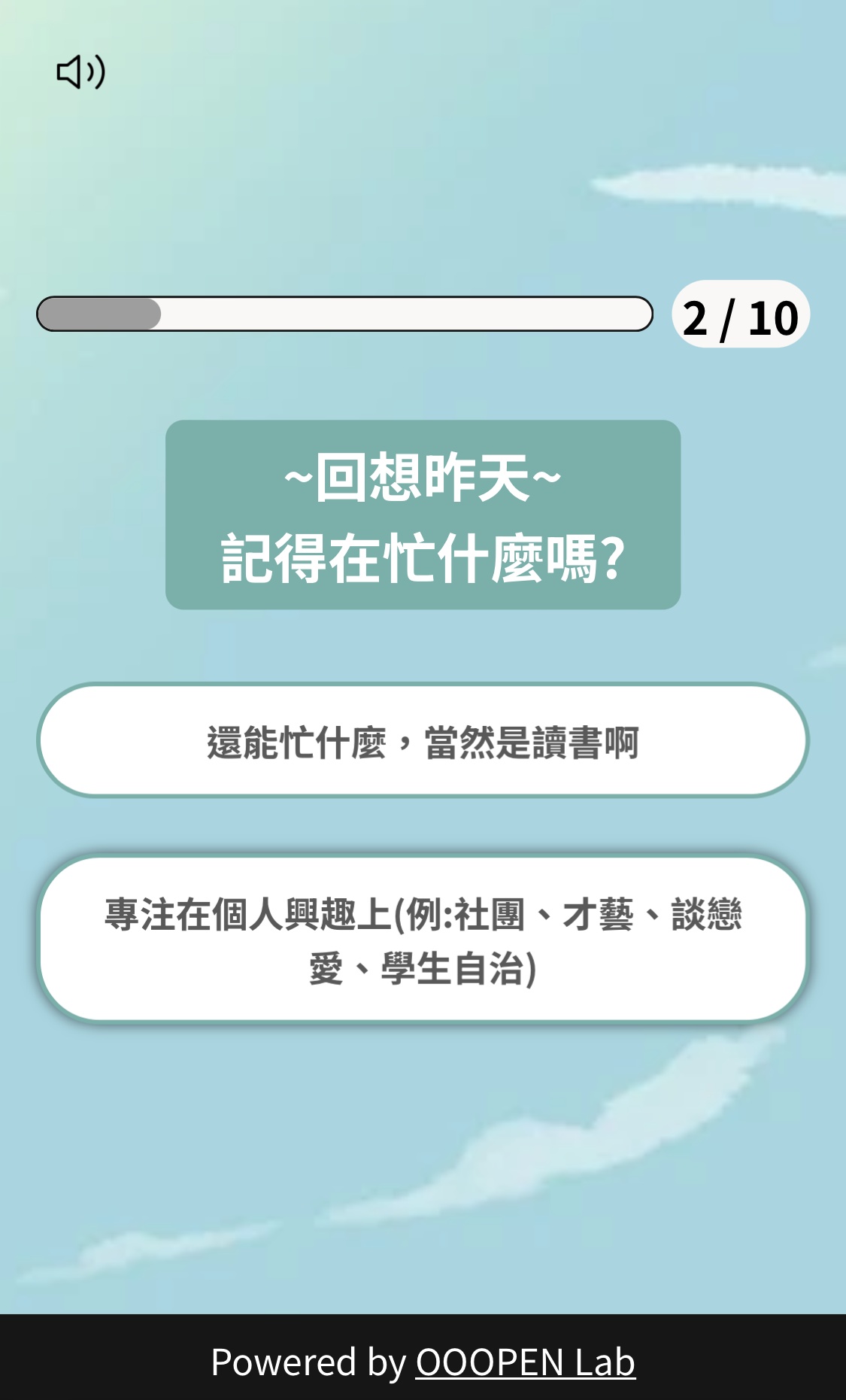Image resolution: width=846 pixels, height=1400 pixels.
Task: Select the answer 還能忙什麼，當然是讀書啊
Action: click(423, 741)
